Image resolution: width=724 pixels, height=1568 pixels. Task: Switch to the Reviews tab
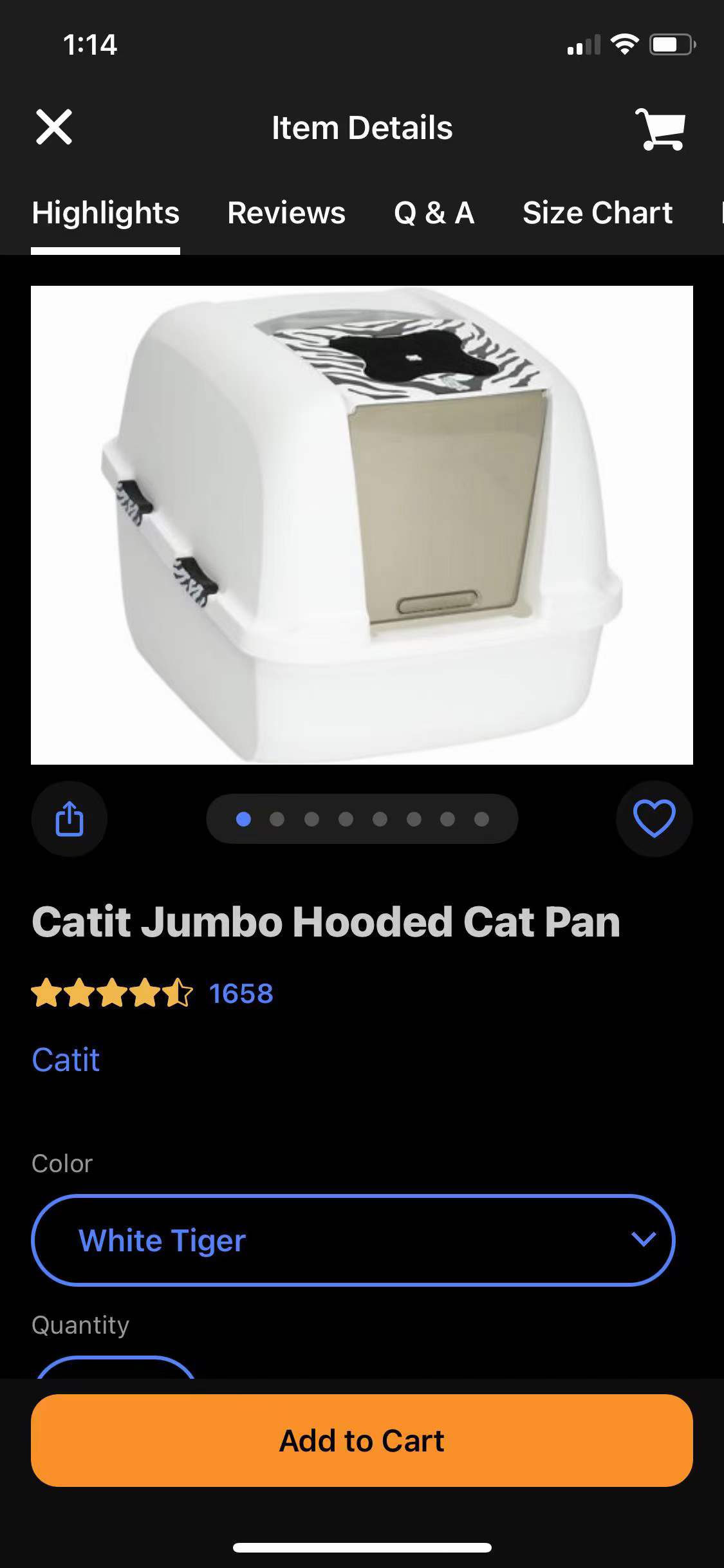[286, 213]
